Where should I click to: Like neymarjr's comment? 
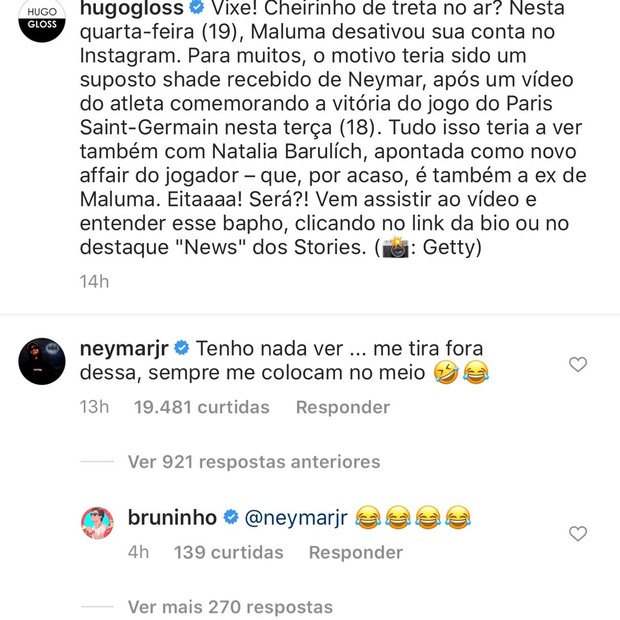pos(578,365)
